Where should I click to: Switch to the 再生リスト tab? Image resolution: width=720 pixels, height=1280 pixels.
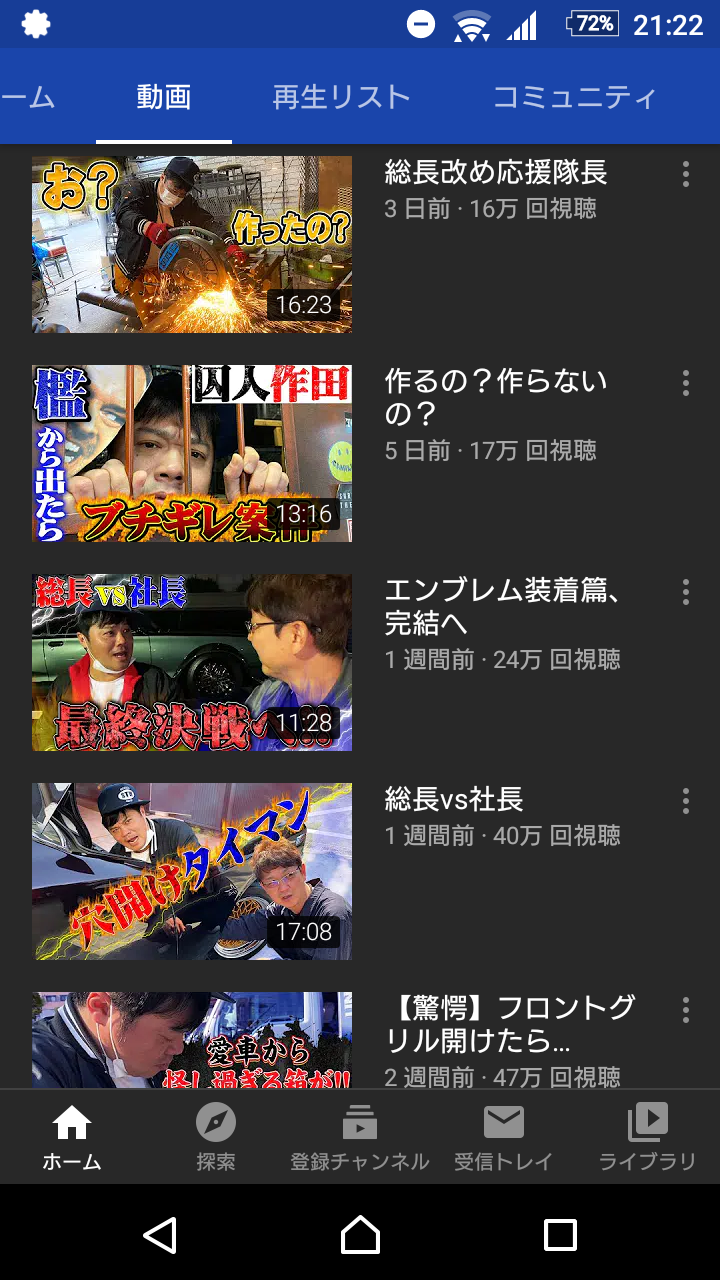coord(341,97)
